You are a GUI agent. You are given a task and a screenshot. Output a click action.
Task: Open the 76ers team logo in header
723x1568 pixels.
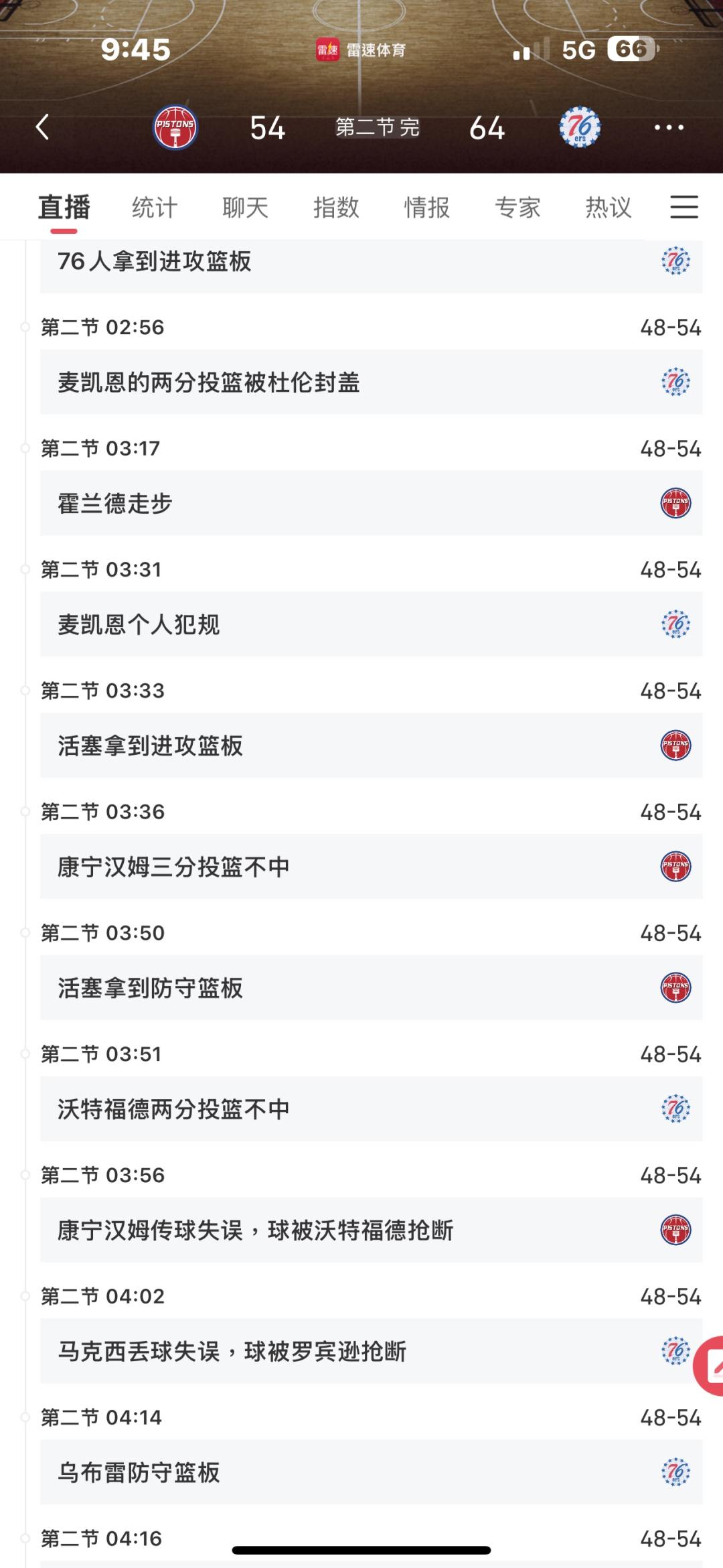[x=580, y=127]
